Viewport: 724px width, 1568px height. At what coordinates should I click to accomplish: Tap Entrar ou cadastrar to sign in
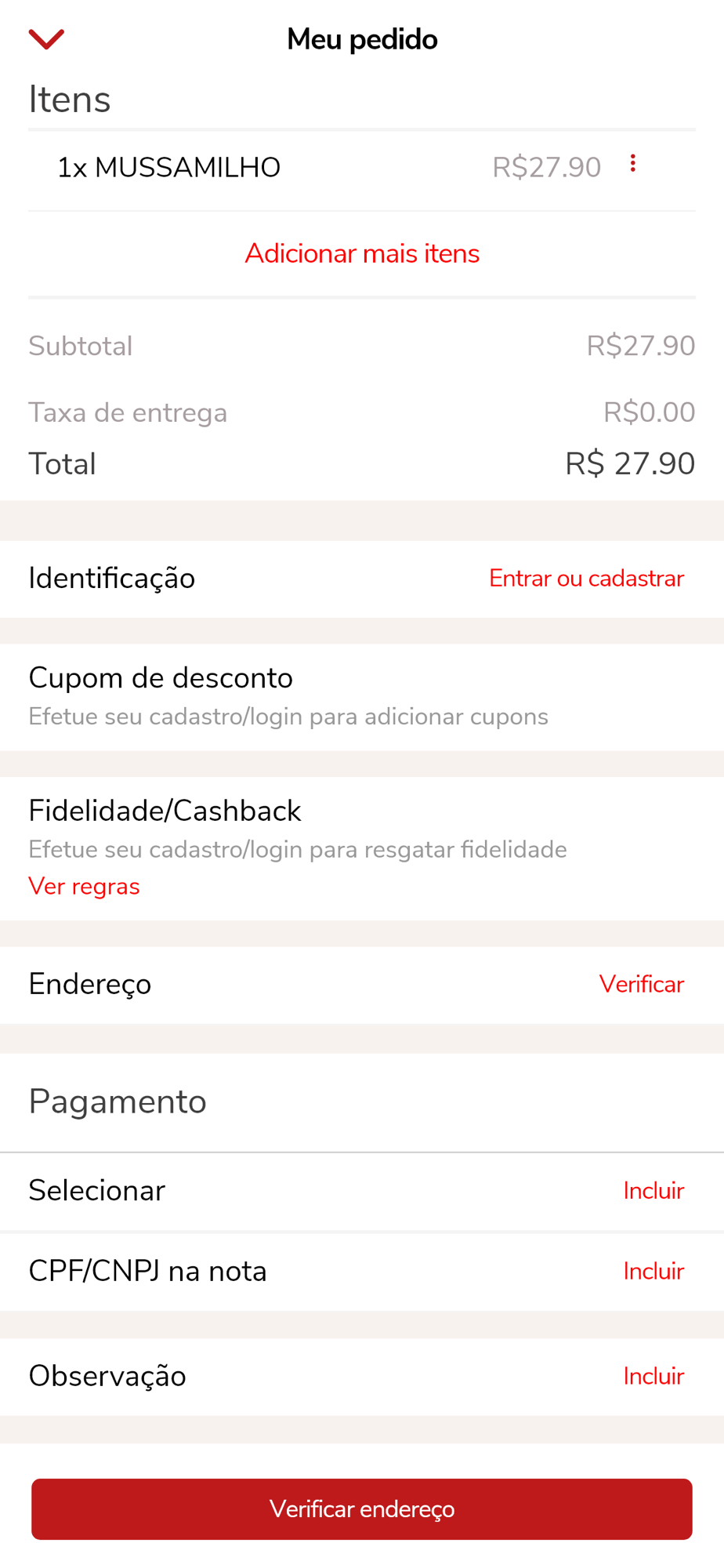586,579
